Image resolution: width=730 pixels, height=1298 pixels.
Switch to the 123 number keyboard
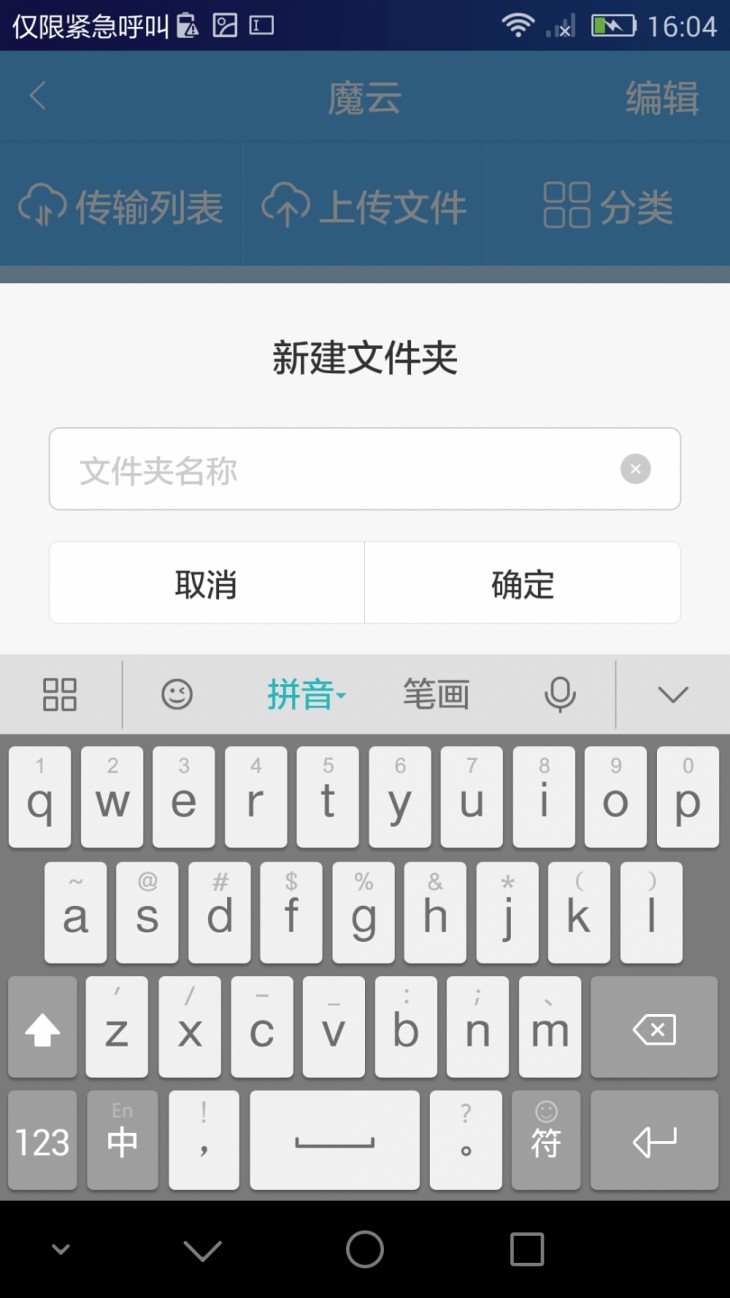pos(42,1141)
